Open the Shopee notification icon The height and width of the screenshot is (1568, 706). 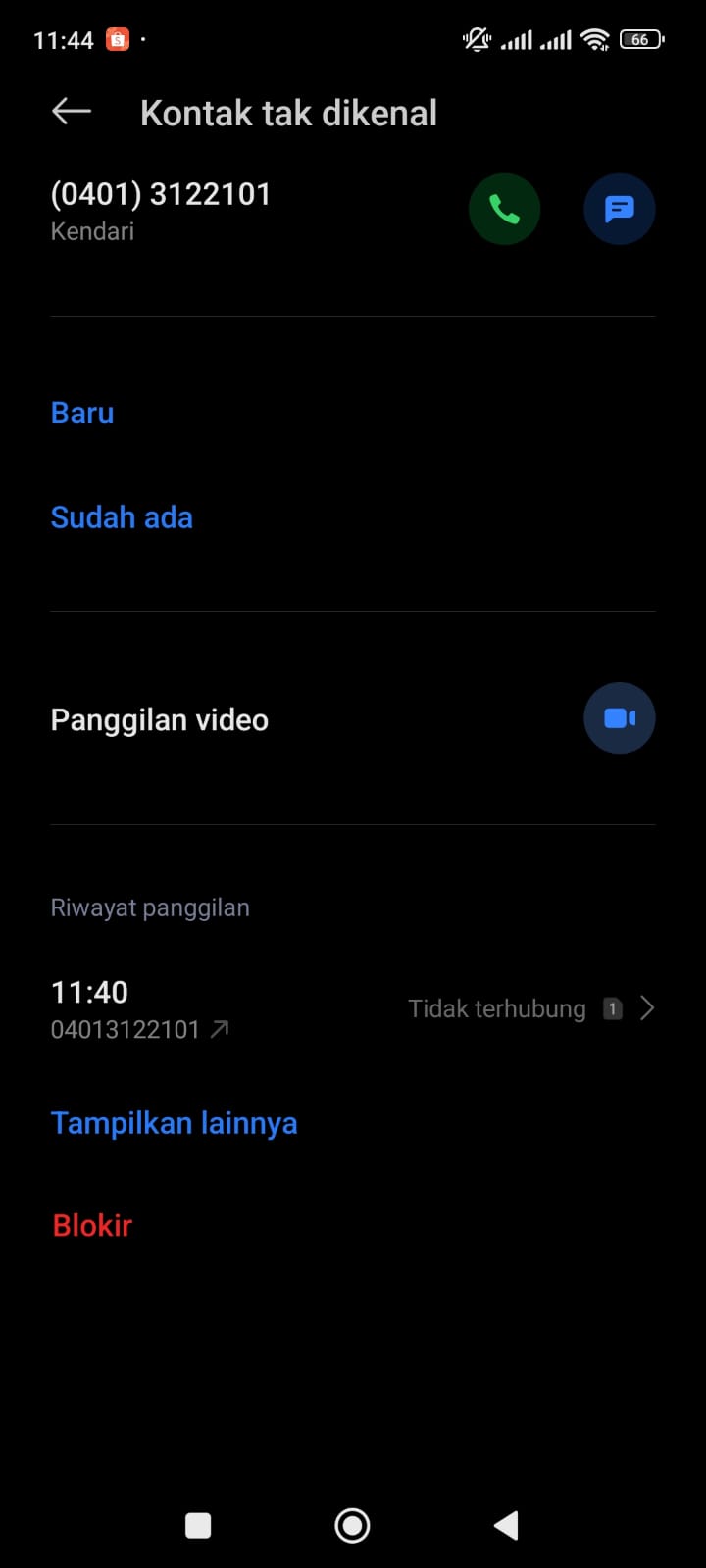pyautogui.click(x=116, y=40)
